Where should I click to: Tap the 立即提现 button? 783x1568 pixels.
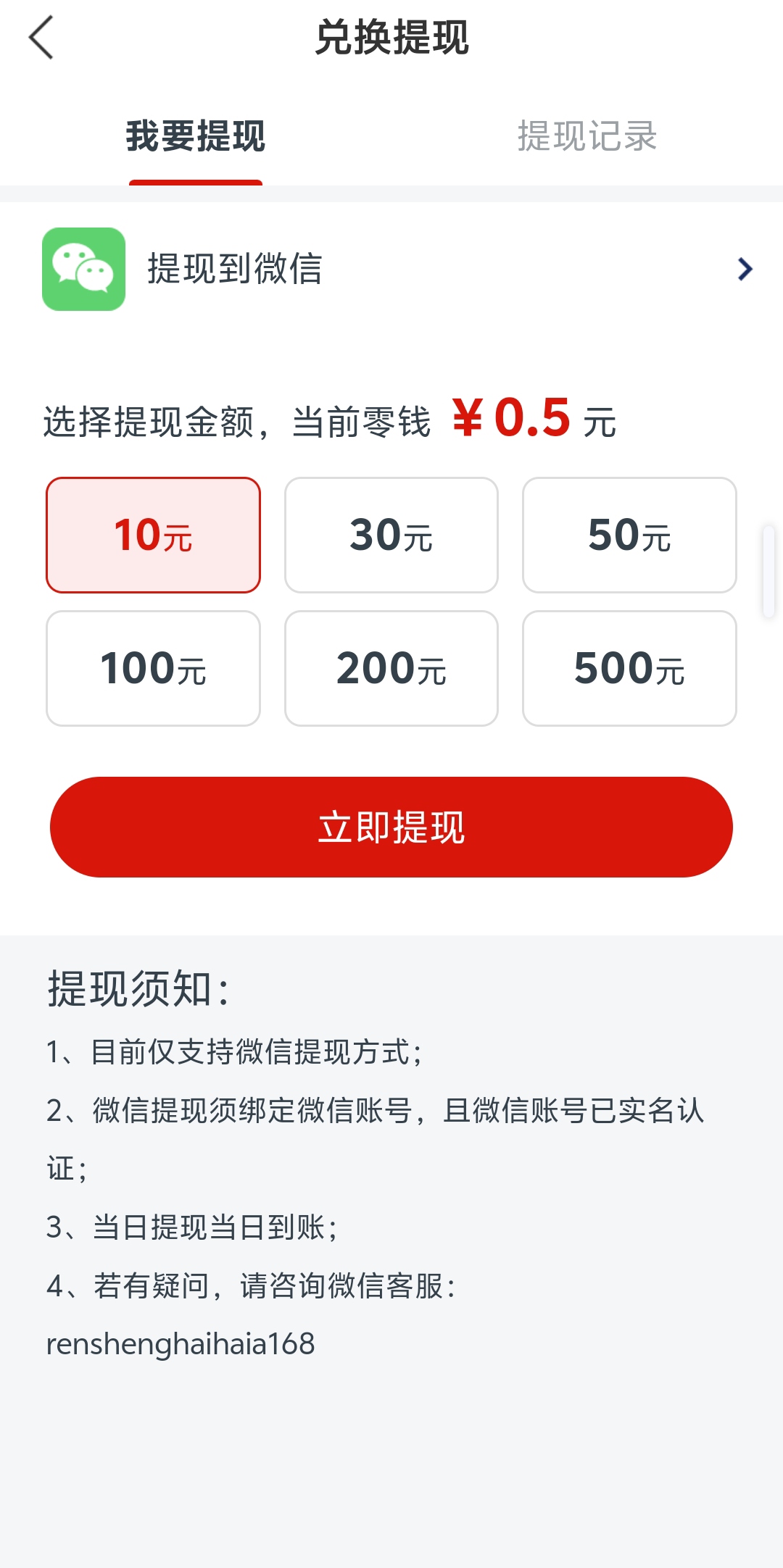[391, 827]
